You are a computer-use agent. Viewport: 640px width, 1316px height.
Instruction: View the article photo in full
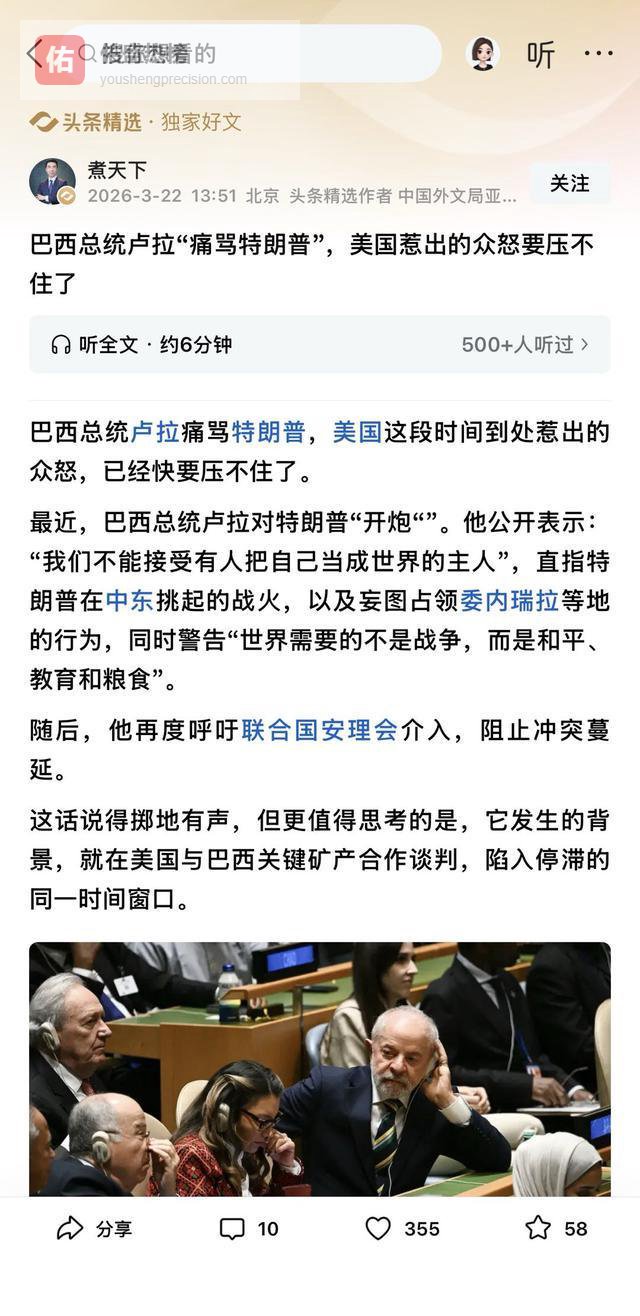320,1068
